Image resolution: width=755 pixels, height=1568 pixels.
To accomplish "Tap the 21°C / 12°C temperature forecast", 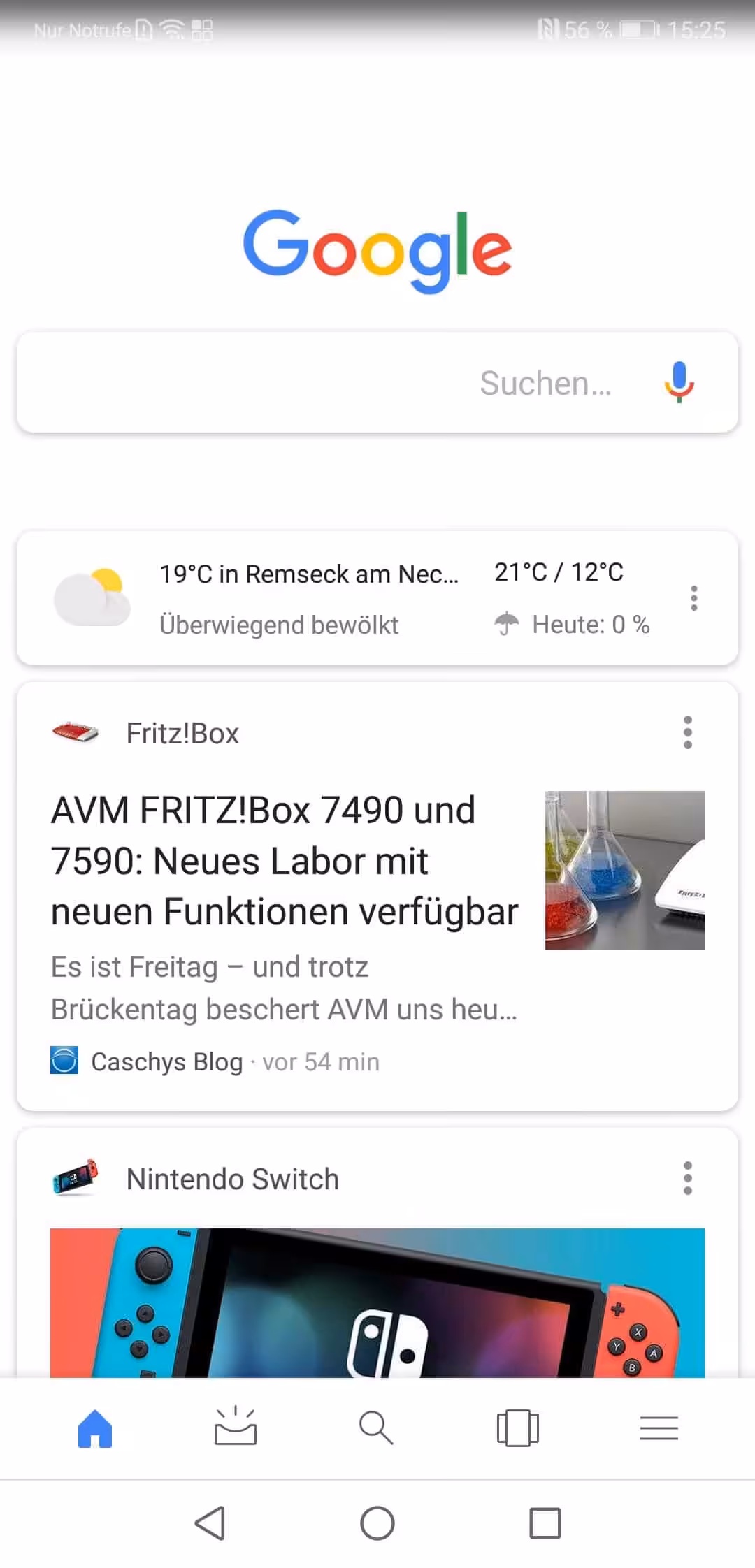I will (559, 572).
